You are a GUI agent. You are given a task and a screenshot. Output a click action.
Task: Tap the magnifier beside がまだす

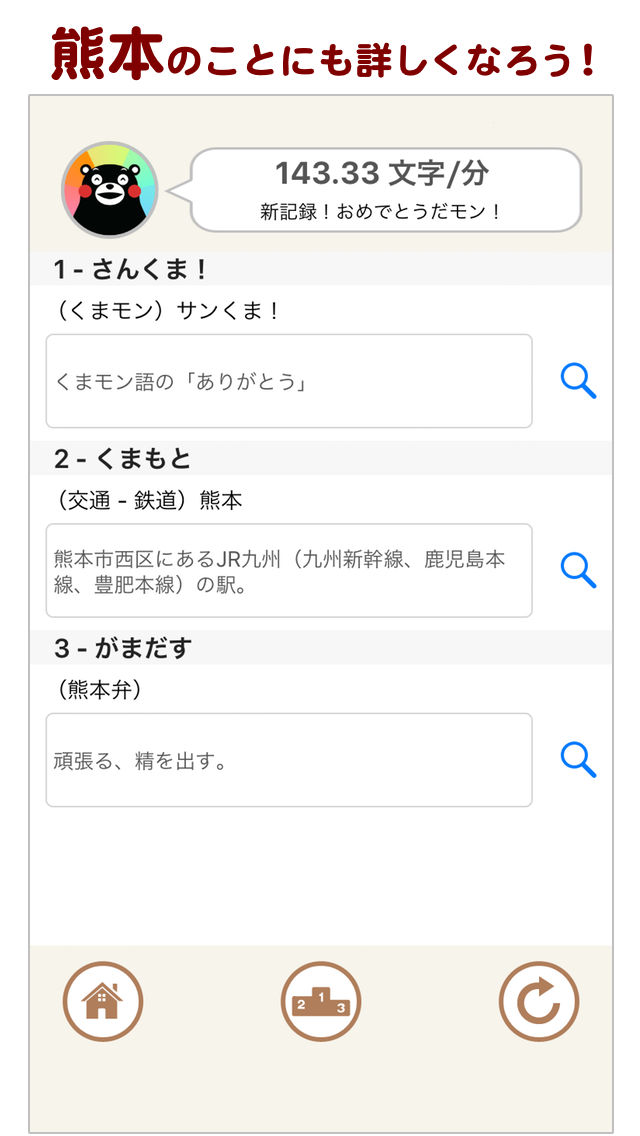578,760
